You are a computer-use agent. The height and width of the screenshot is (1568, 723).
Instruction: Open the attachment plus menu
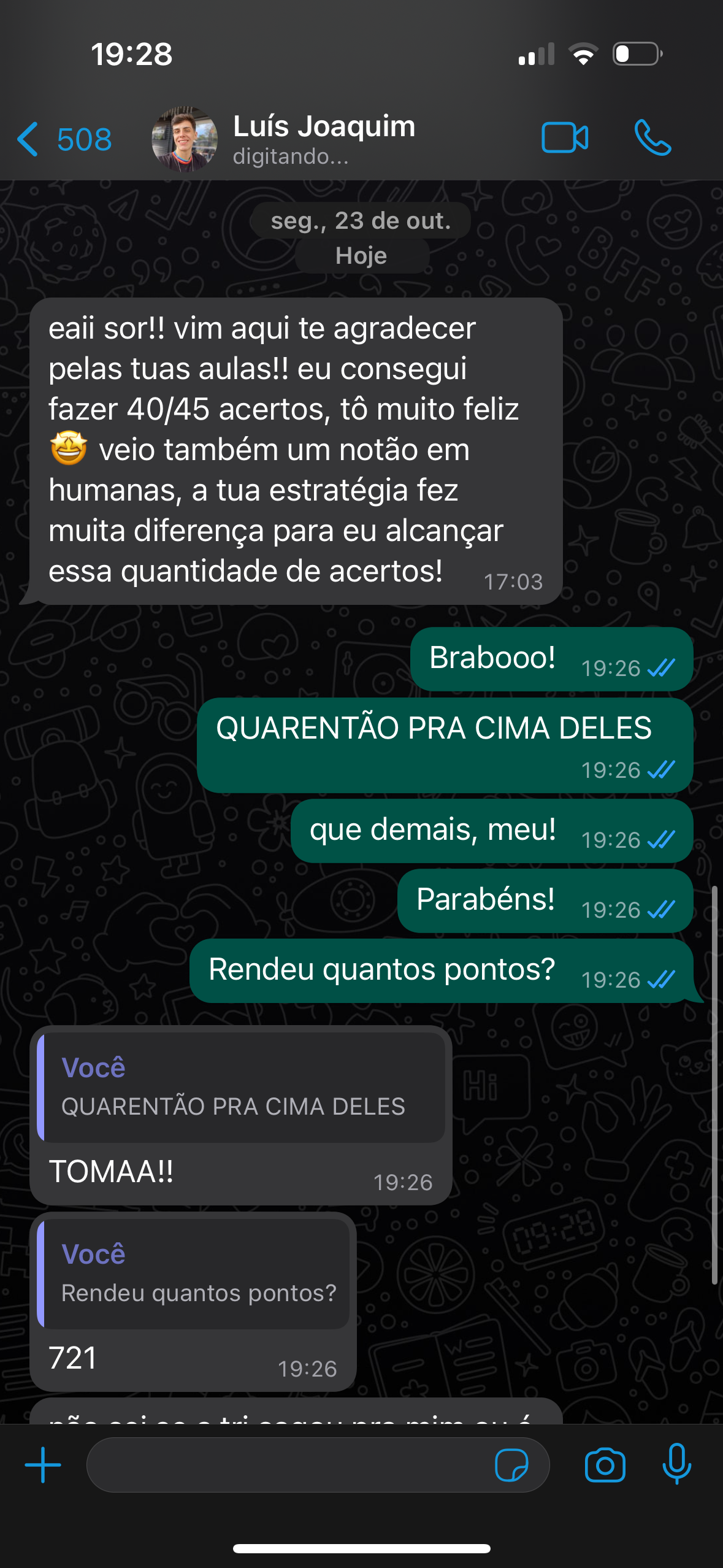click(x=43, y=1465)
